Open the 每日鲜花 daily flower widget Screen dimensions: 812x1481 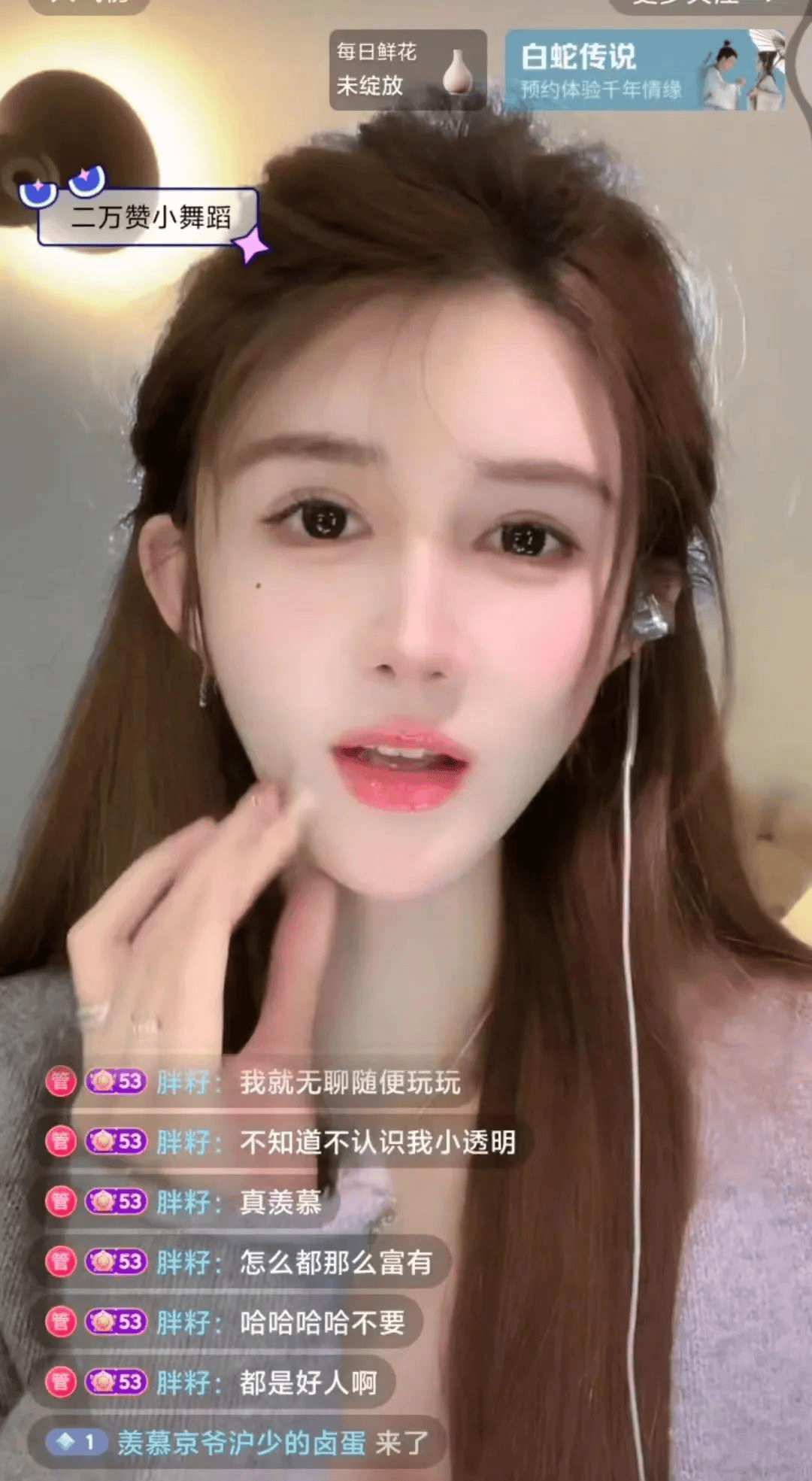coord(408,70)
